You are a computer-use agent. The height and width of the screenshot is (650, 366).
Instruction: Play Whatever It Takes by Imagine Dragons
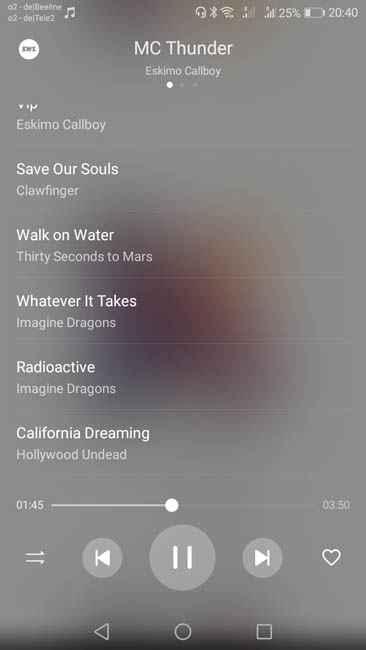[183, 311]
